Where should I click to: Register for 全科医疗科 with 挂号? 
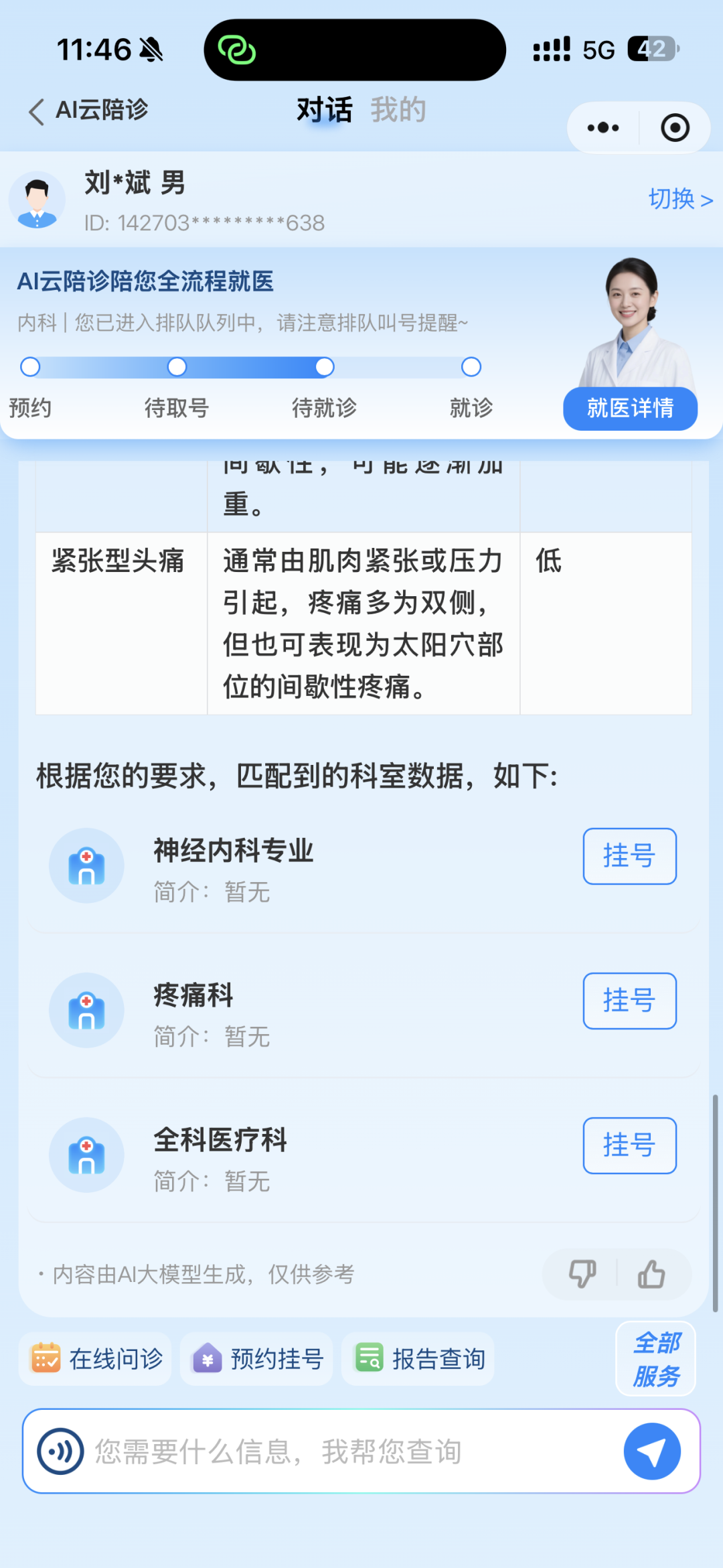(629, 1145)
